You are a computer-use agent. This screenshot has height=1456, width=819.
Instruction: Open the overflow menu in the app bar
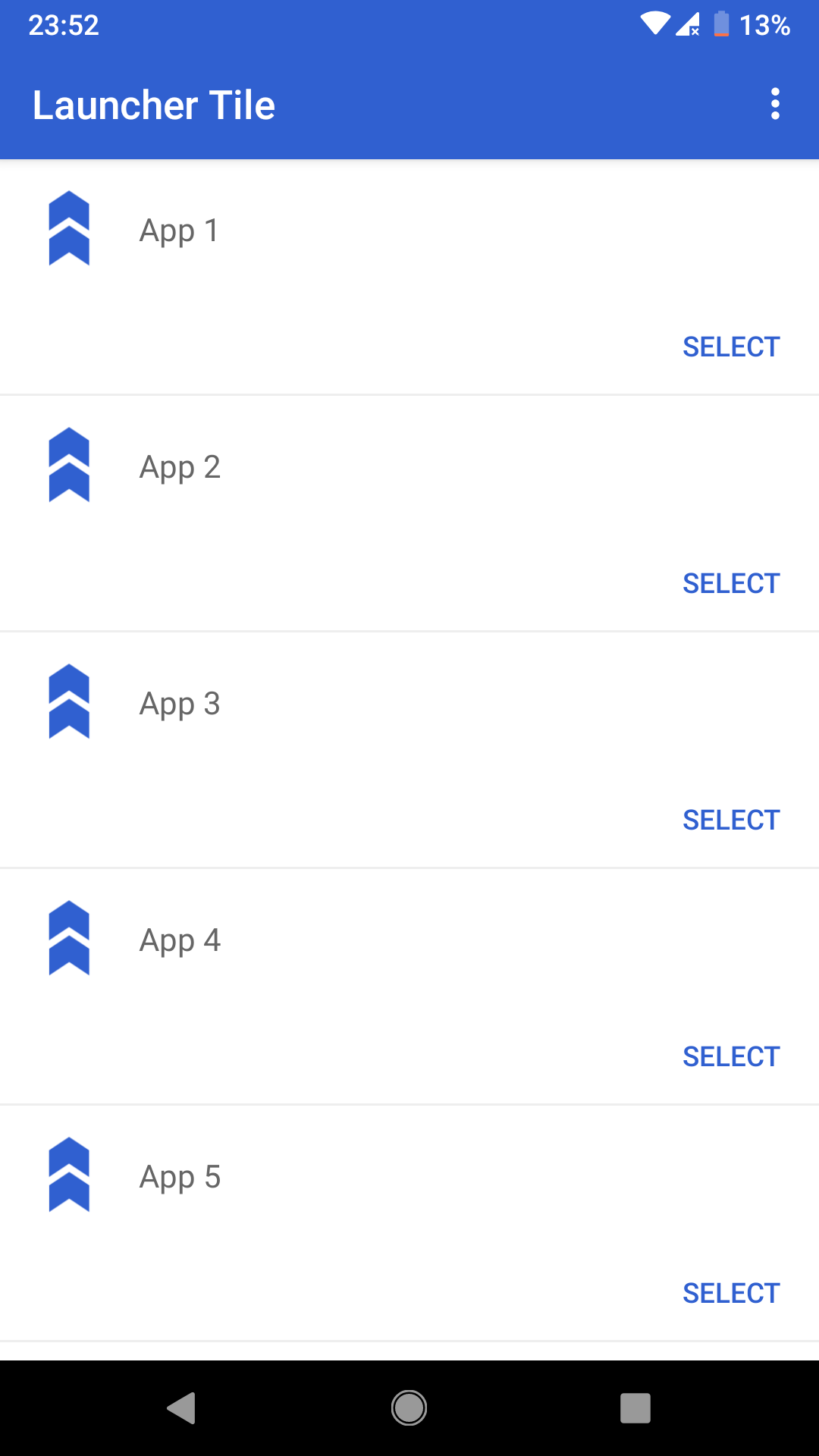[774, 104]
